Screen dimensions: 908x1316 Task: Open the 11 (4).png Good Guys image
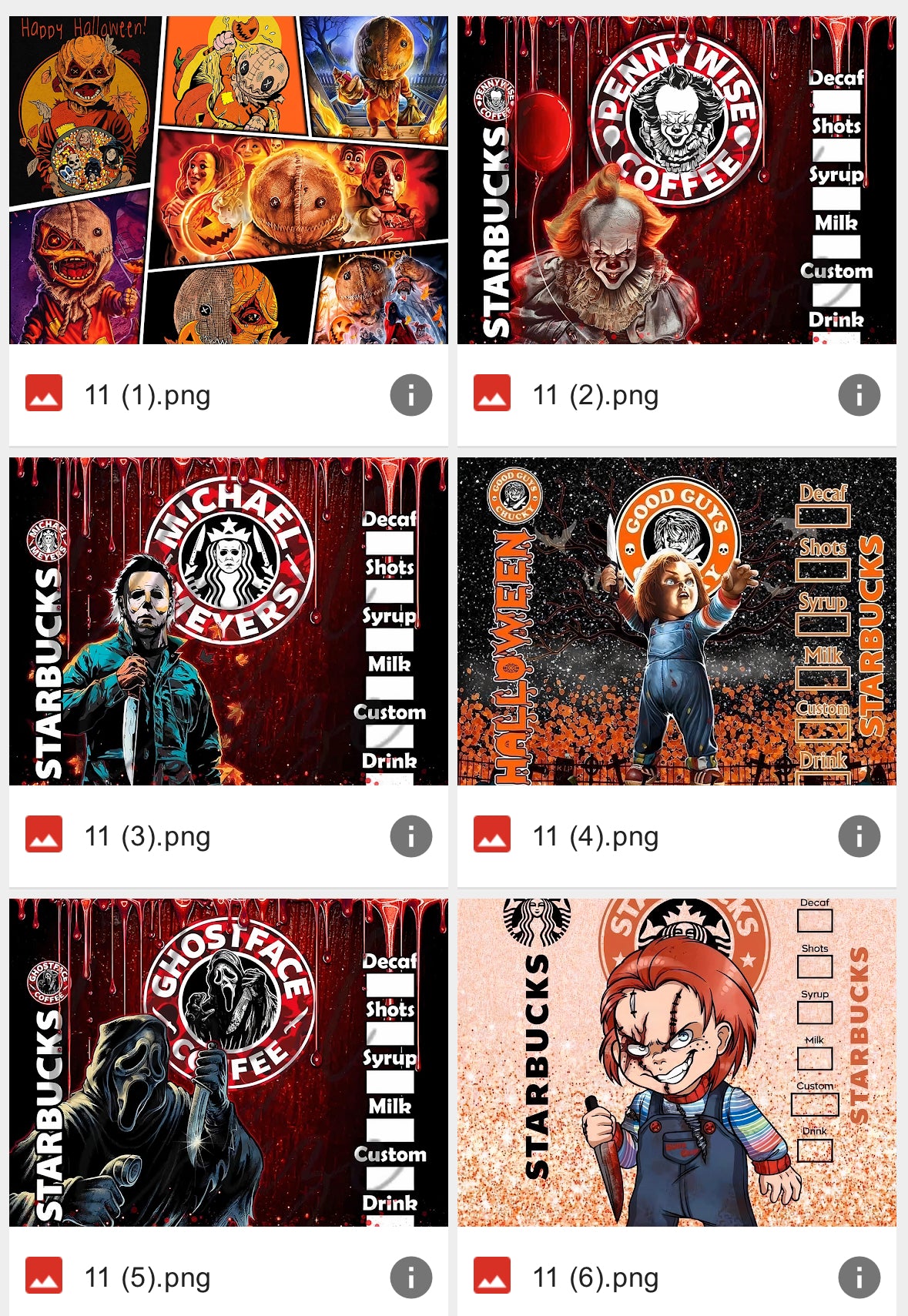[x=676, y=621]
